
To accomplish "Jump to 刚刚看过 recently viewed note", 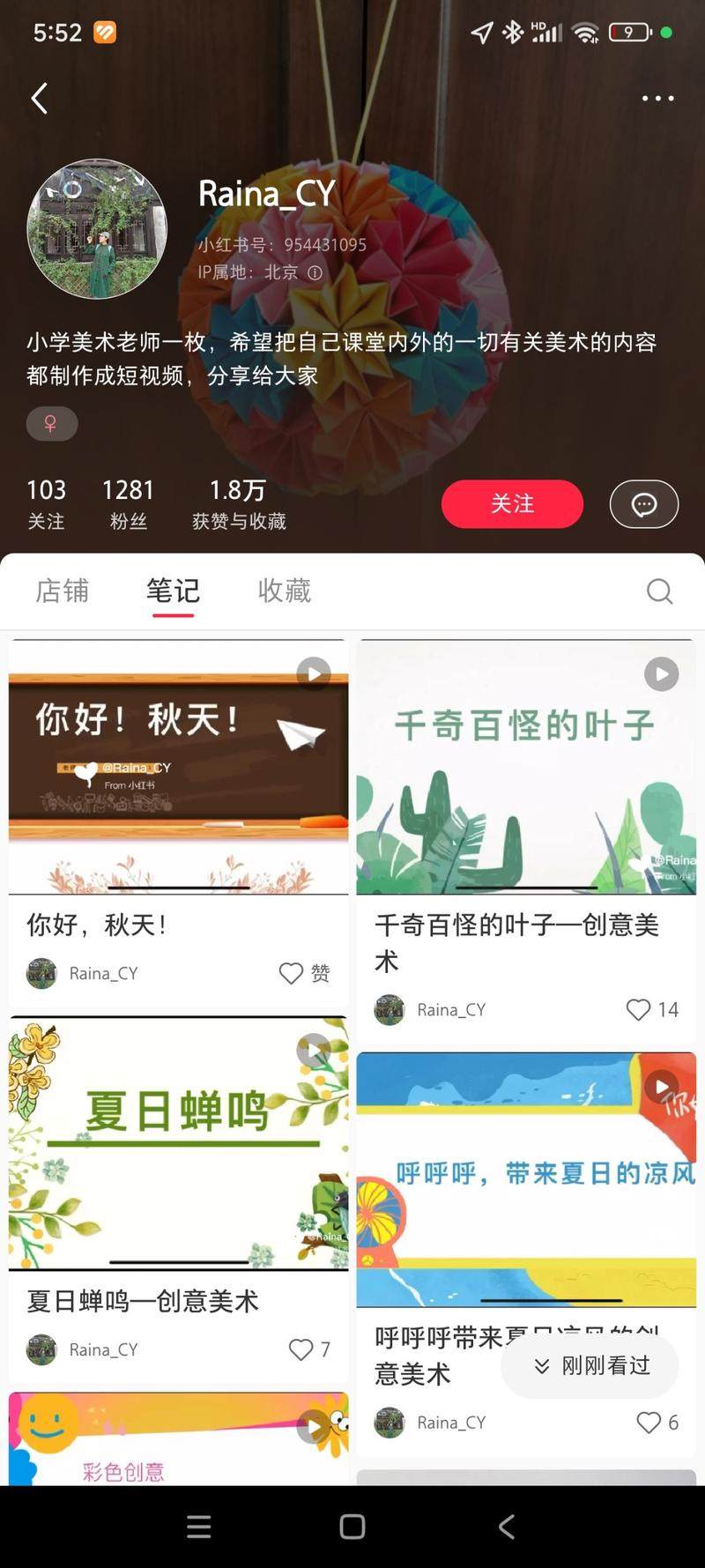I will click(590, 1366).
